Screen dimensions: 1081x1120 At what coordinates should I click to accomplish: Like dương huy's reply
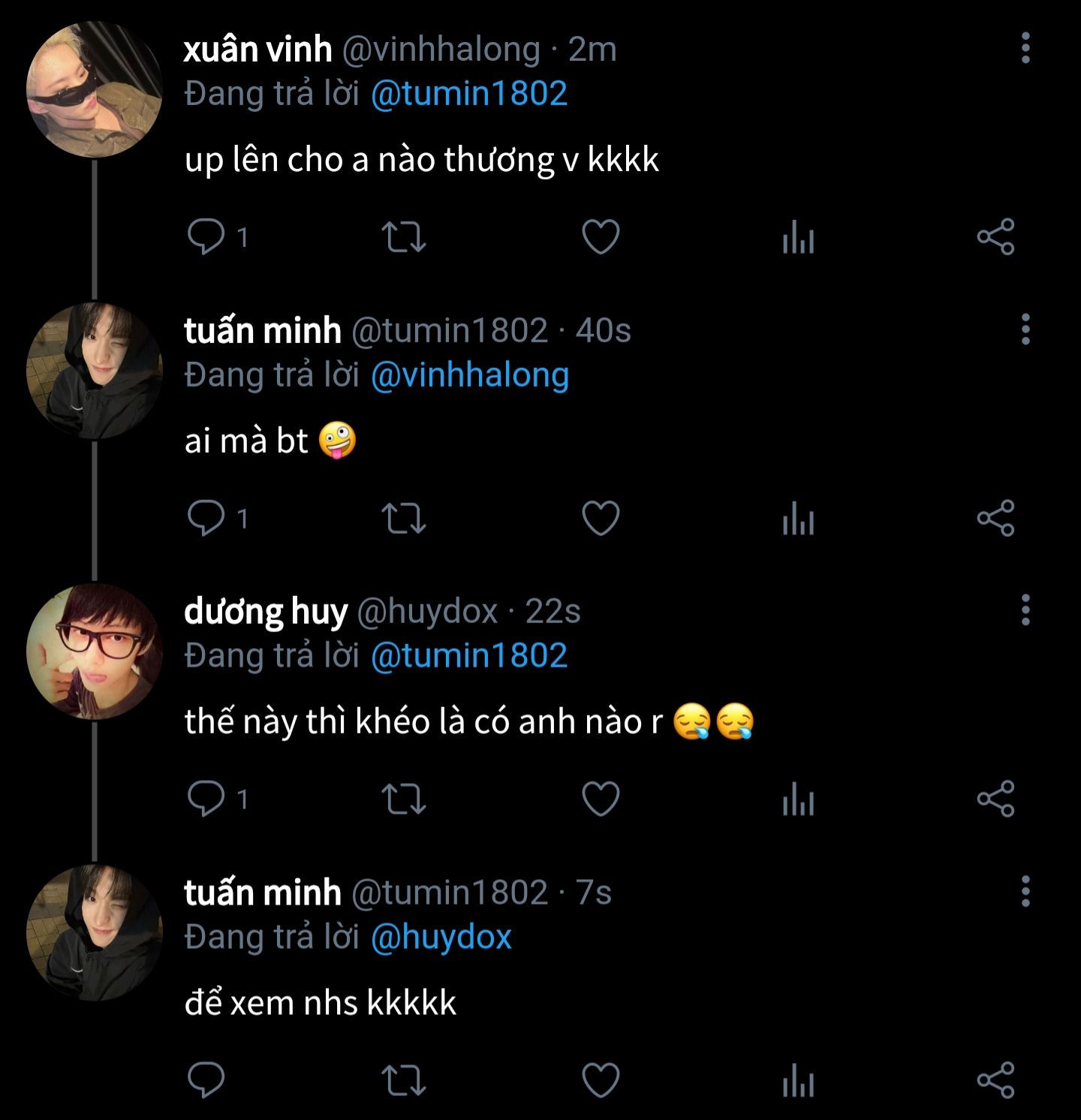click(601, 798)
